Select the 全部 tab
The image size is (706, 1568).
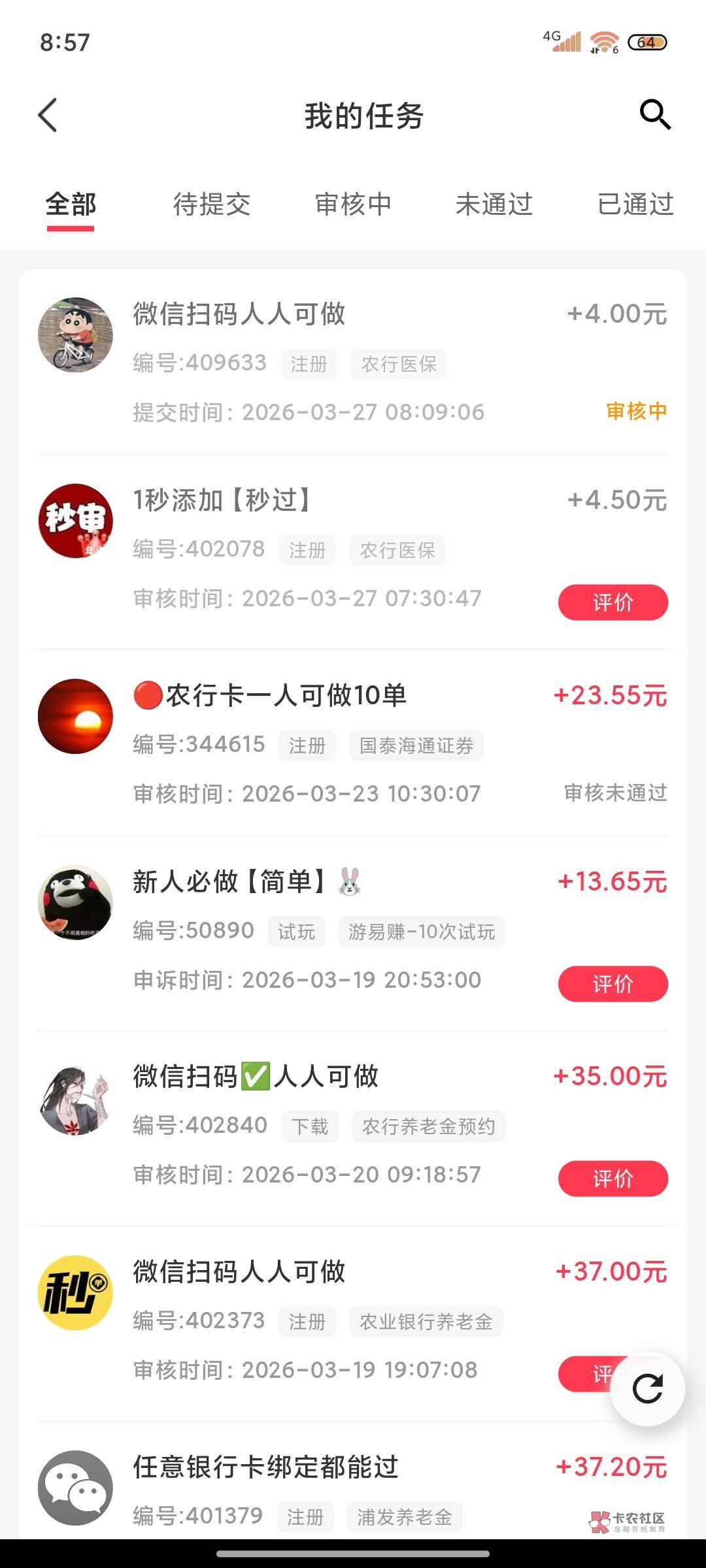coord(71,204)
